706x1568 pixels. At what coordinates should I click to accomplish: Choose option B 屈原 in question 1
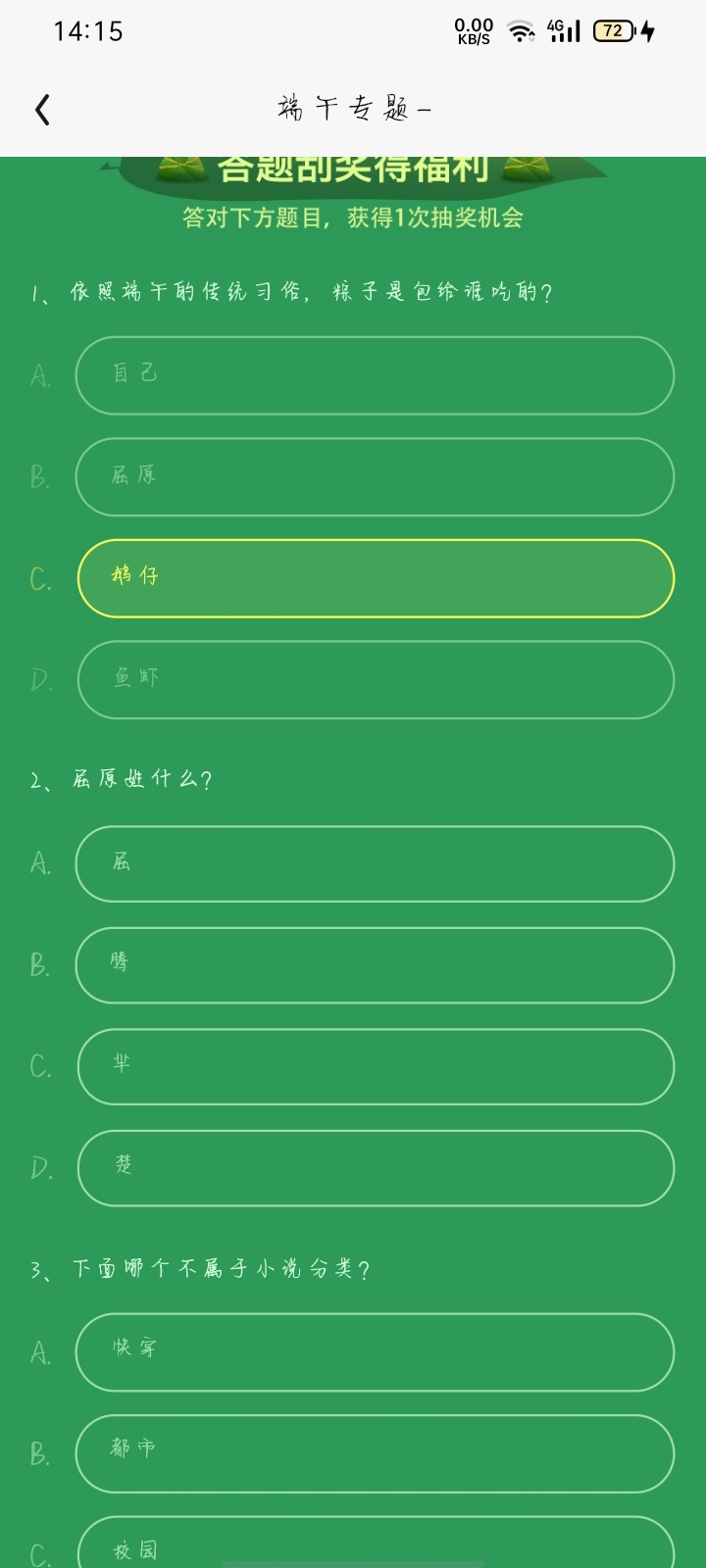coord(375,476)
